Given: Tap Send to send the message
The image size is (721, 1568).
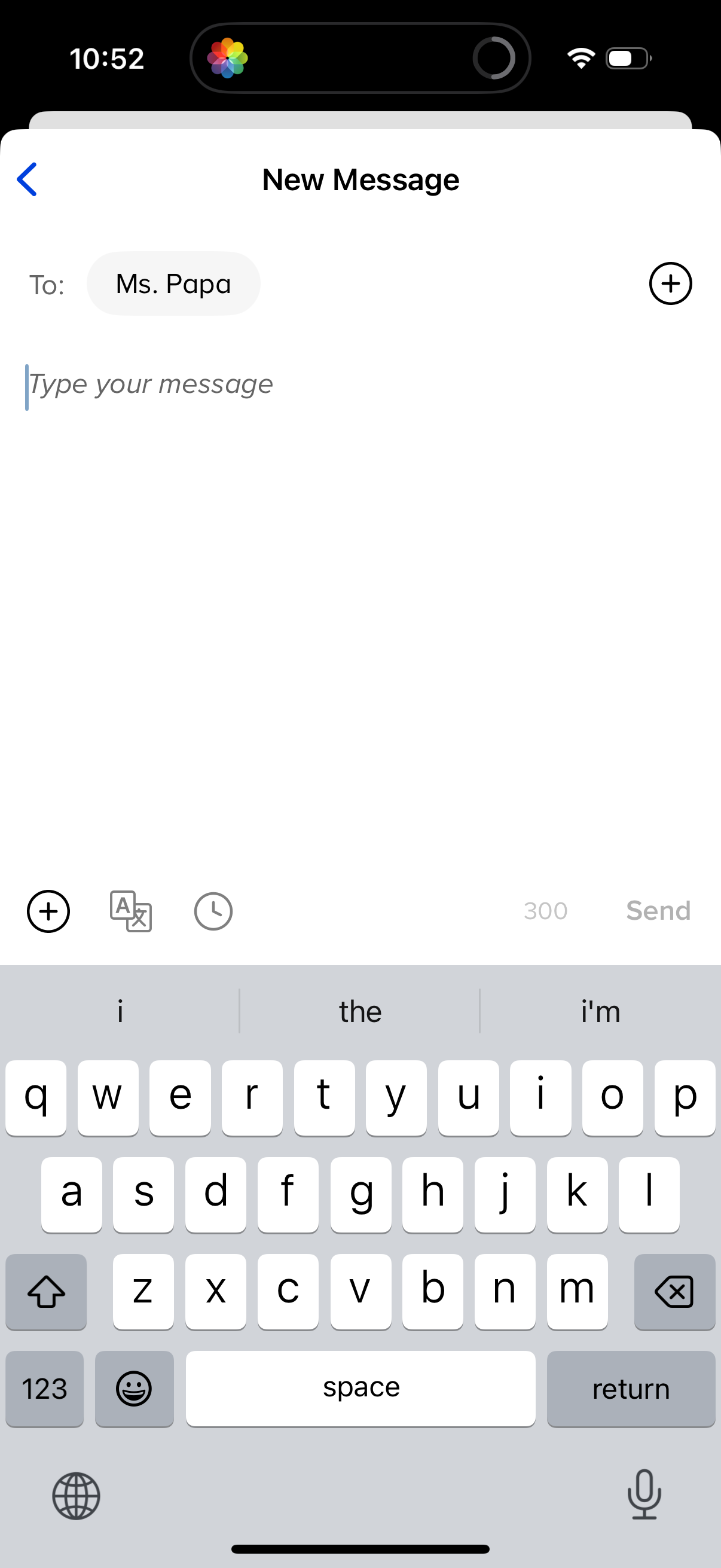Looking at the screenshot, I should [x=658, y=911].
